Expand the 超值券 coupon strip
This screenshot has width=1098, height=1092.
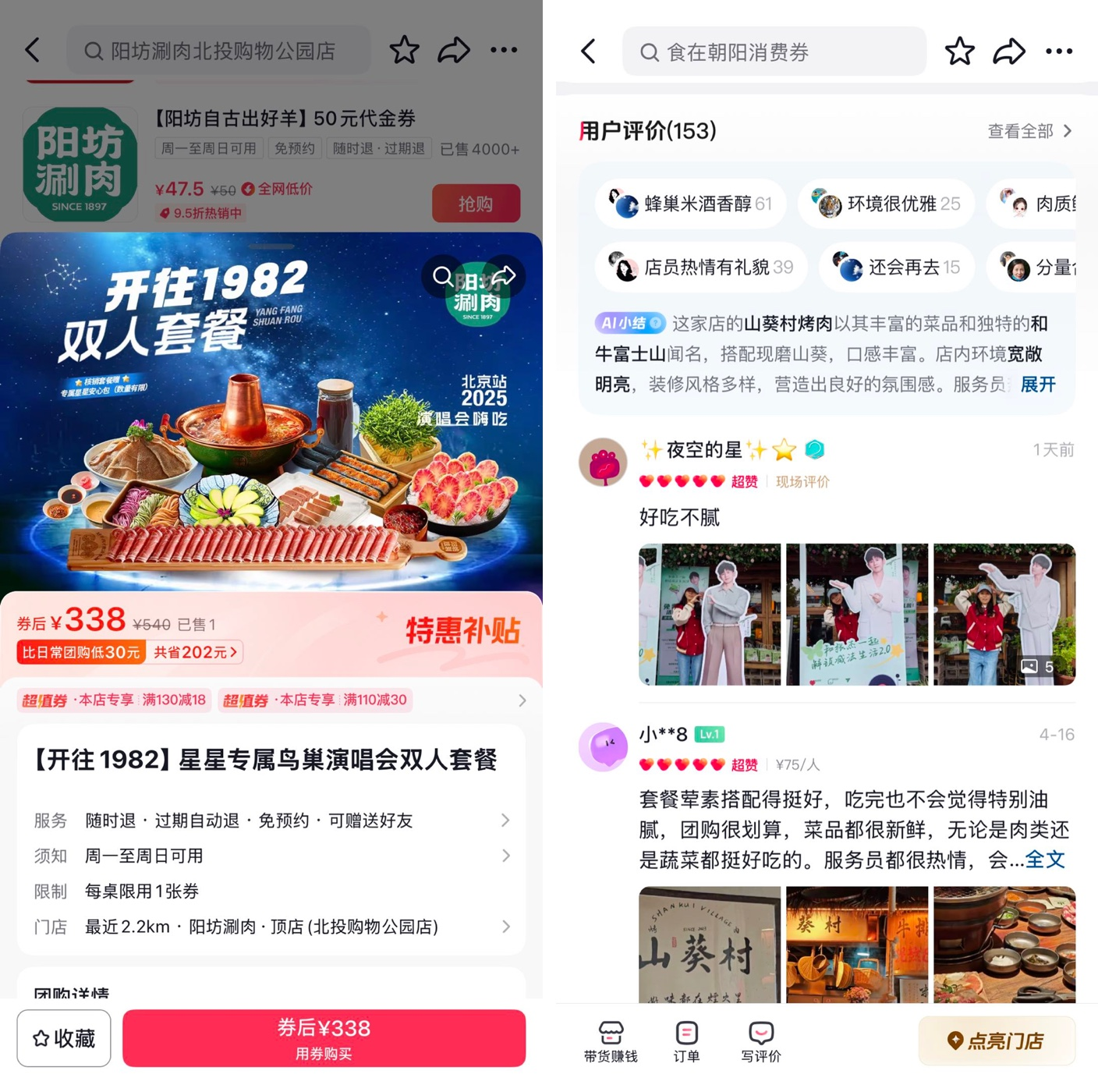pos(522,700)
